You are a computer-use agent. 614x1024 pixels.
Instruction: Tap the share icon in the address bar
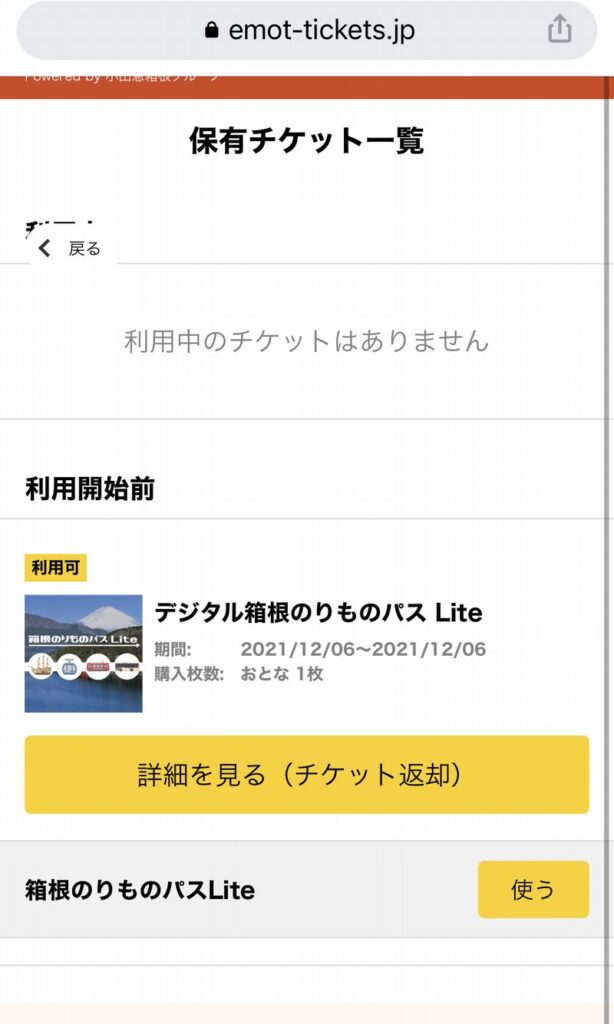coord(560,30)
